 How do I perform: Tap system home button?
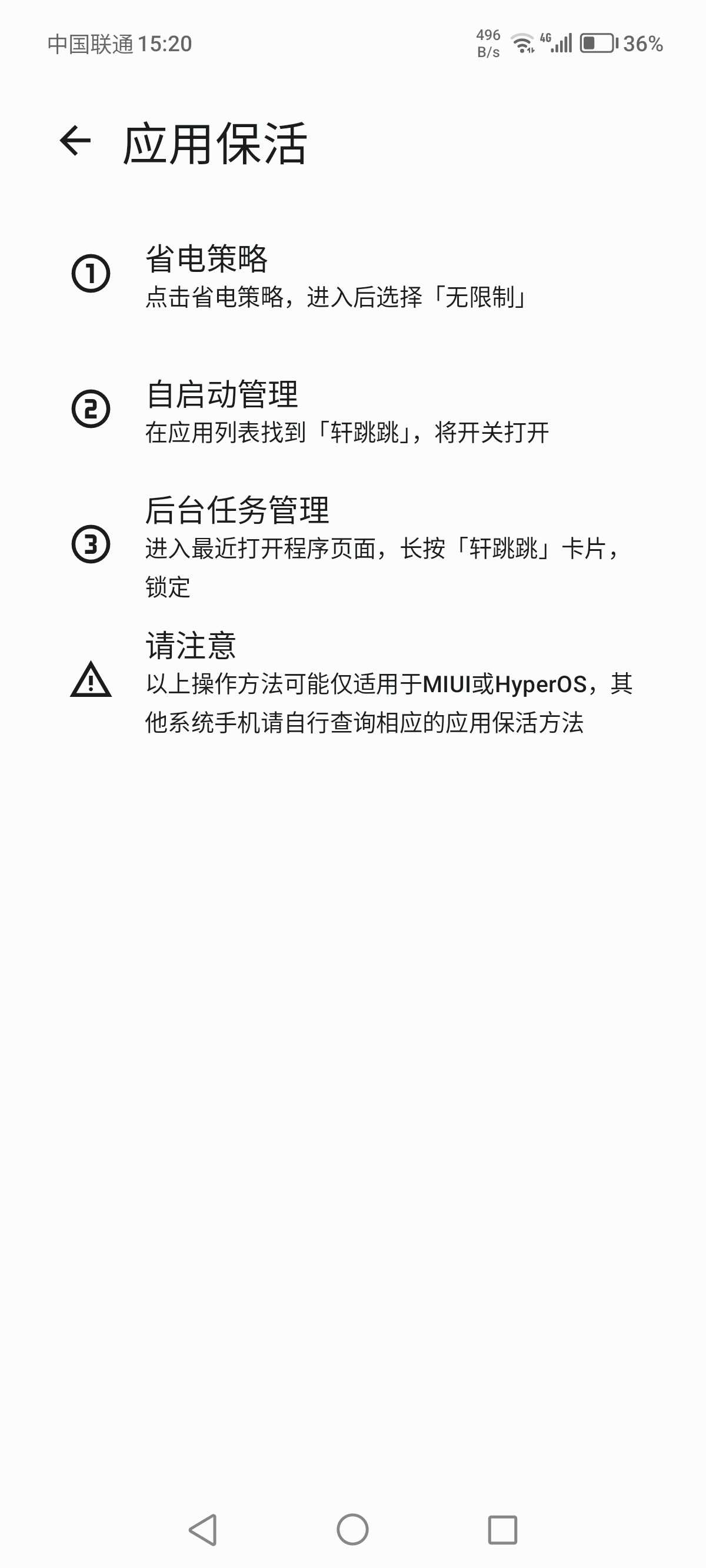(x=352, y=1529)
